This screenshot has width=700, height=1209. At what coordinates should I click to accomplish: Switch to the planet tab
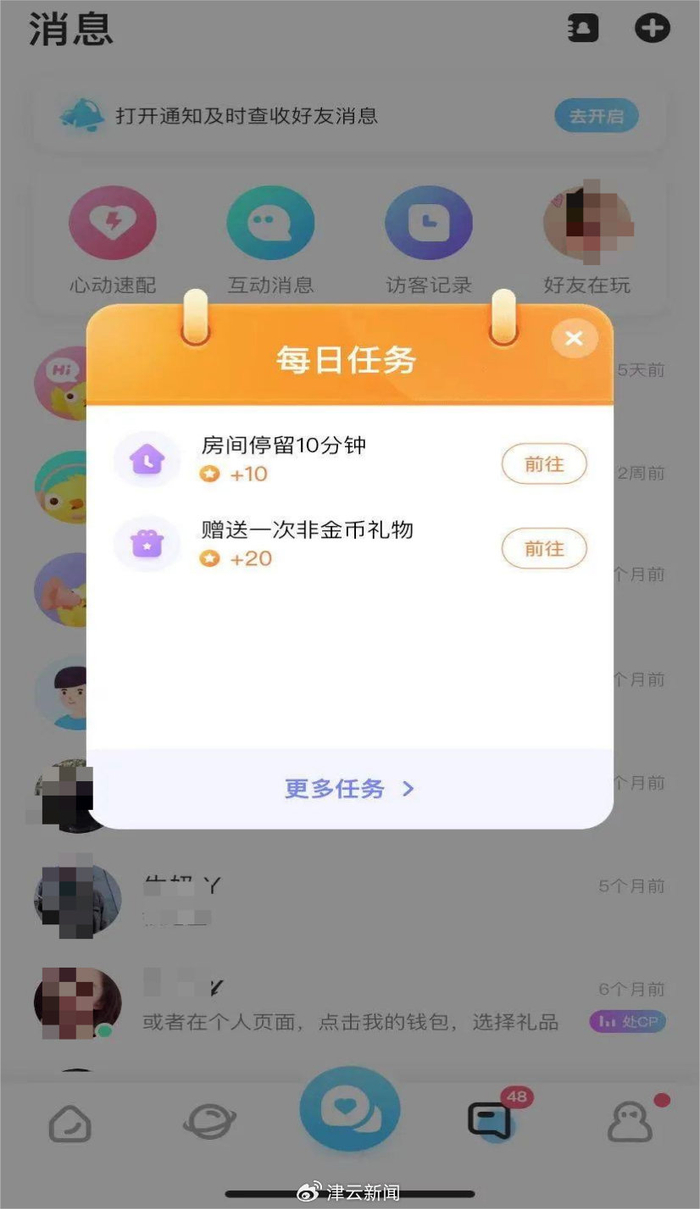210,1123
